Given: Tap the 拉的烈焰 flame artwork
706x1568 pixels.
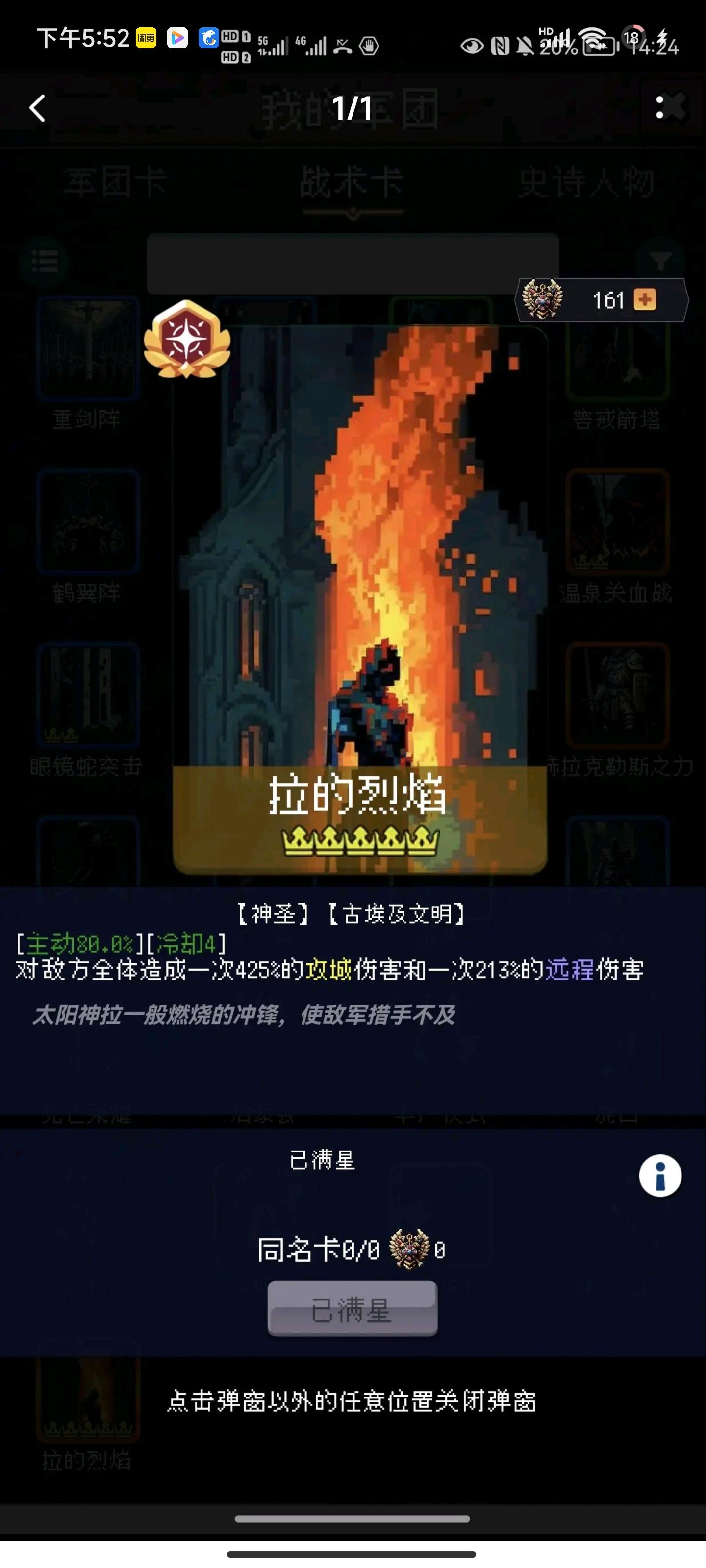Looking at the screenshot, I should (x=353, y=578).
